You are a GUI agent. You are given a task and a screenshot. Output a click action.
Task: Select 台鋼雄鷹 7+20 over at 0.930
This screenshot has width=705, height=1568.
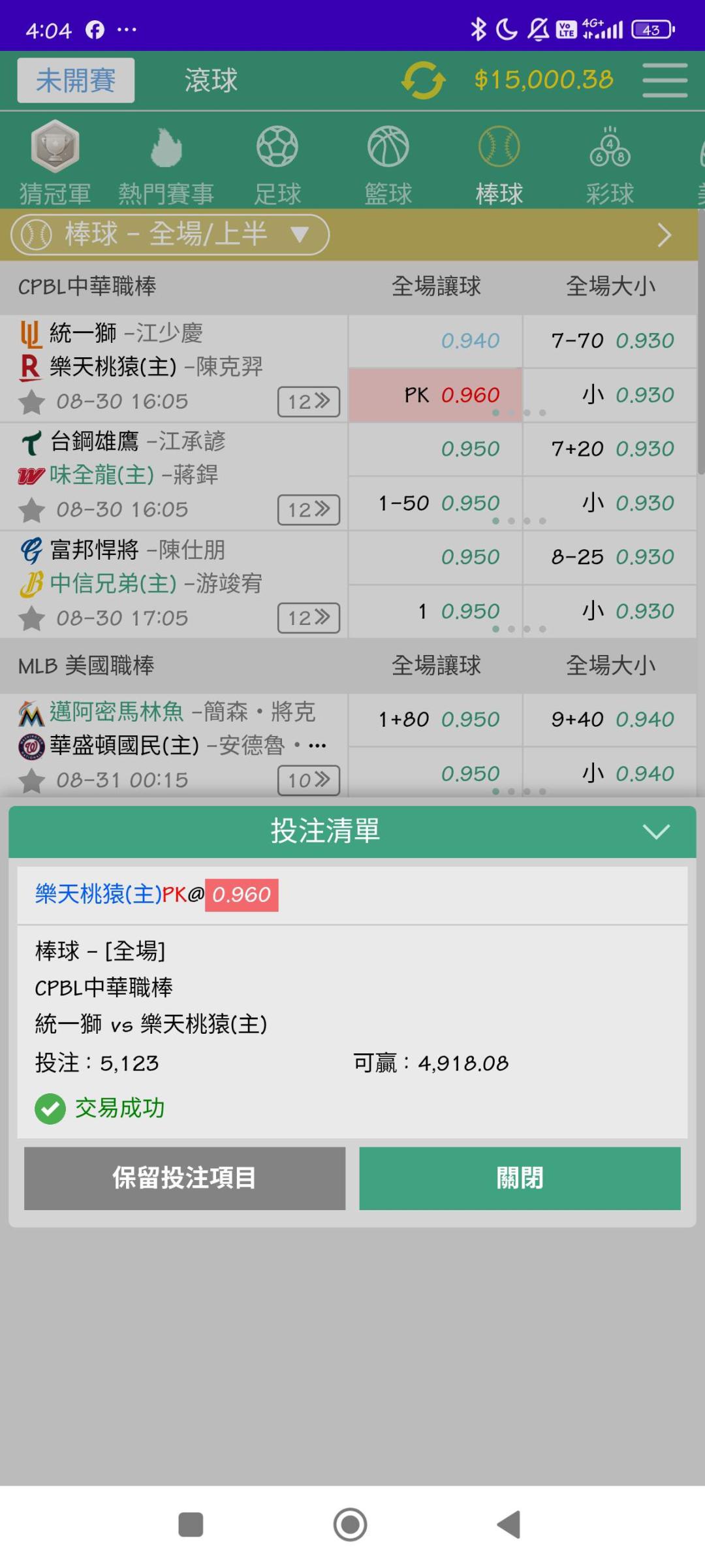[610, 449]
